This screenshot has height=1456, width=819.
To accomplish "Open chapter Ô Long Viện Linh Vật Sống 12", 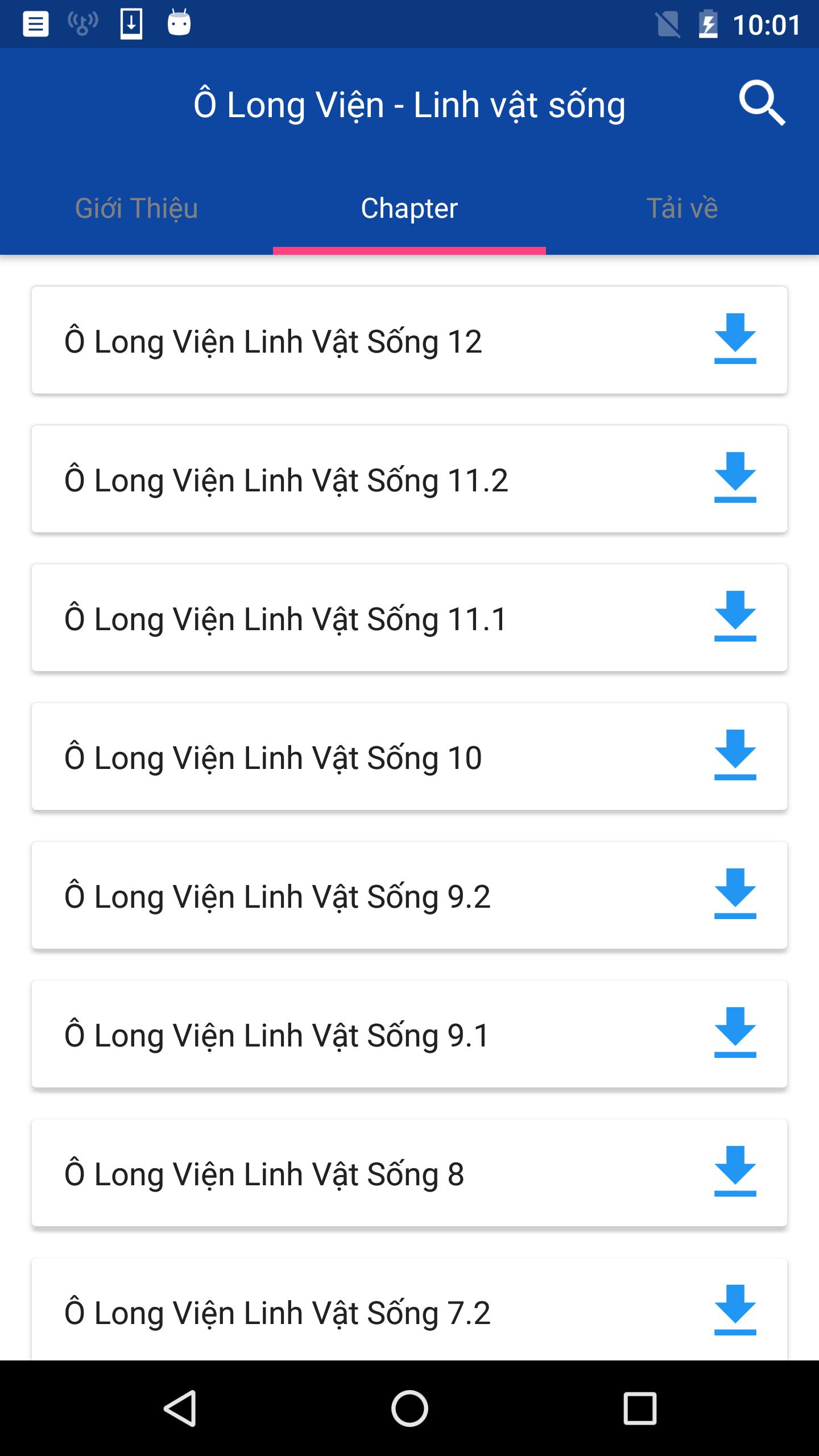I will pyautogui.click(x=273, y=341).
